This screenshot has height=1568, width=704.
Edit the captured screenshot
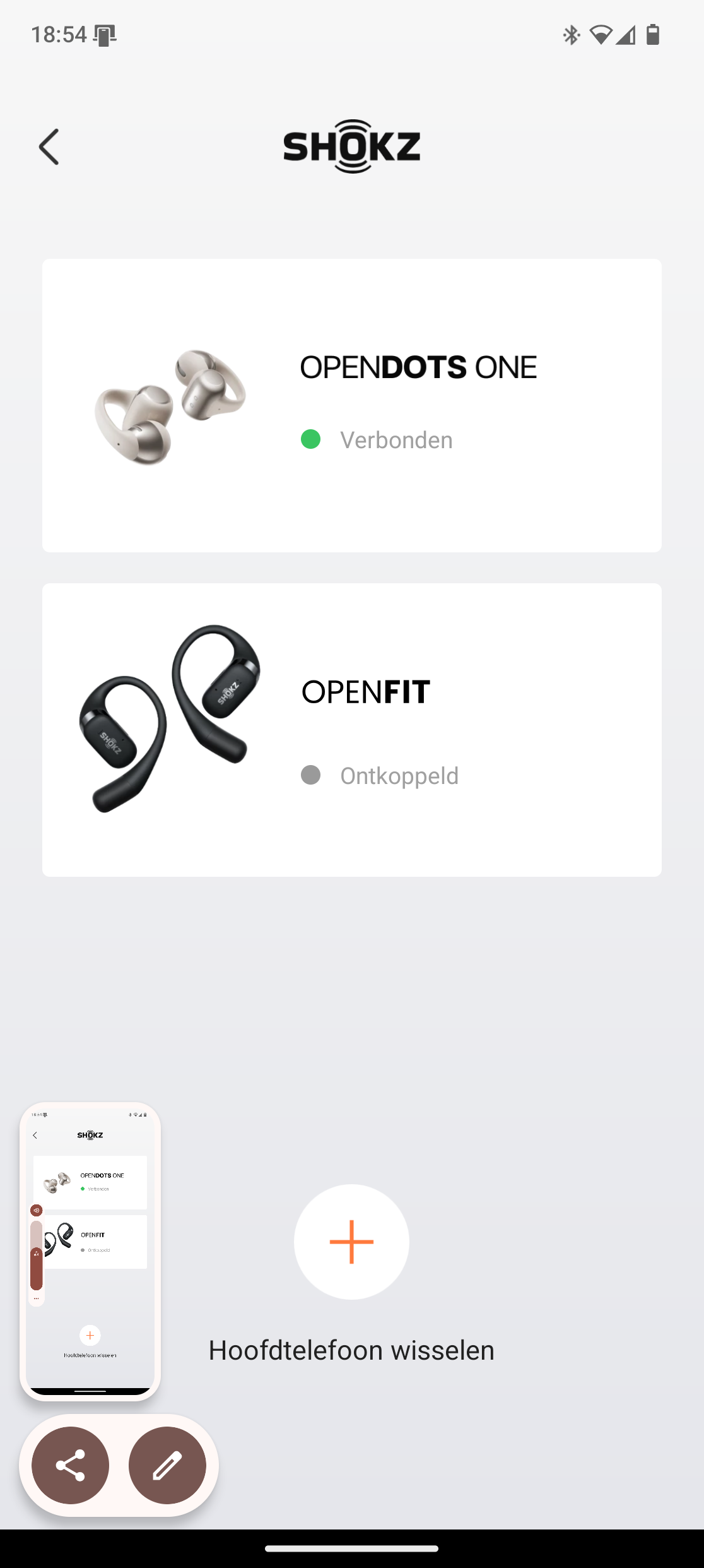coord(167,1465)
